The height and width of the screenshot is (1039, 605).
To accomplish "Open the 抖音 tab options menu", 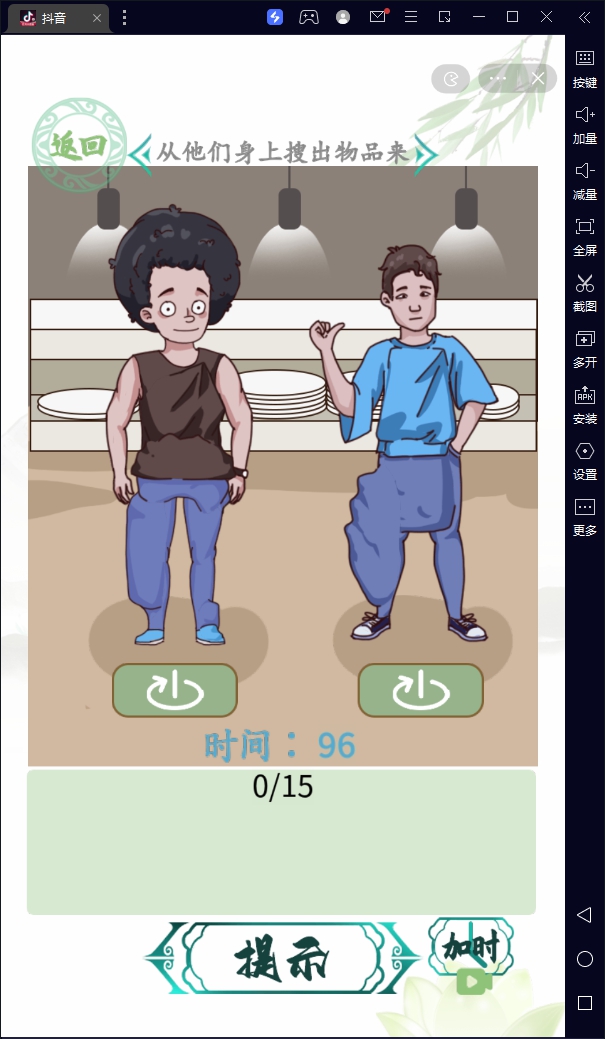I will pyautogui.click(x=124, y=18).
